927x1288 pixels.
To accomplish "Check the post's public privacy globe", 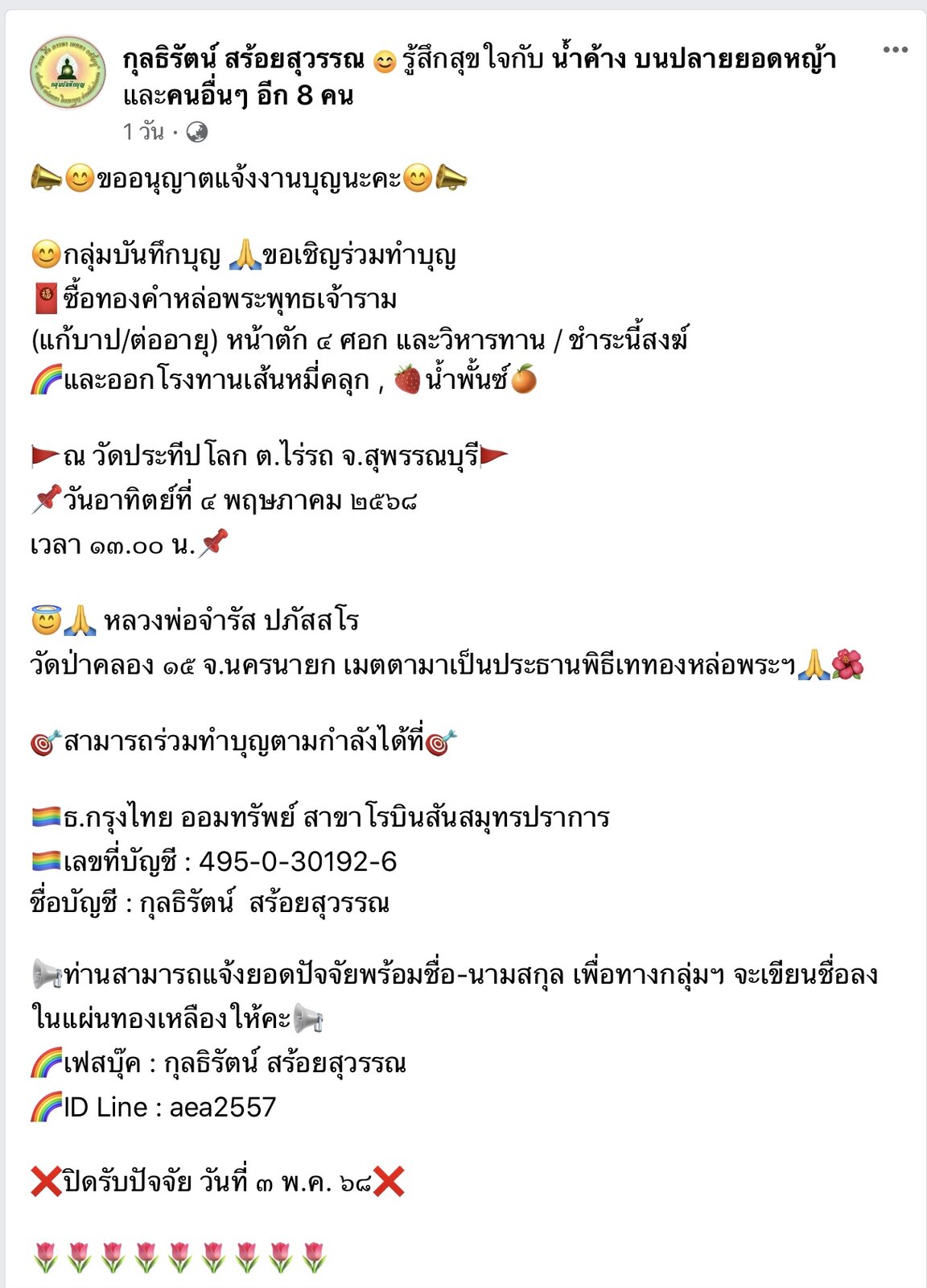I will [197, 132].
